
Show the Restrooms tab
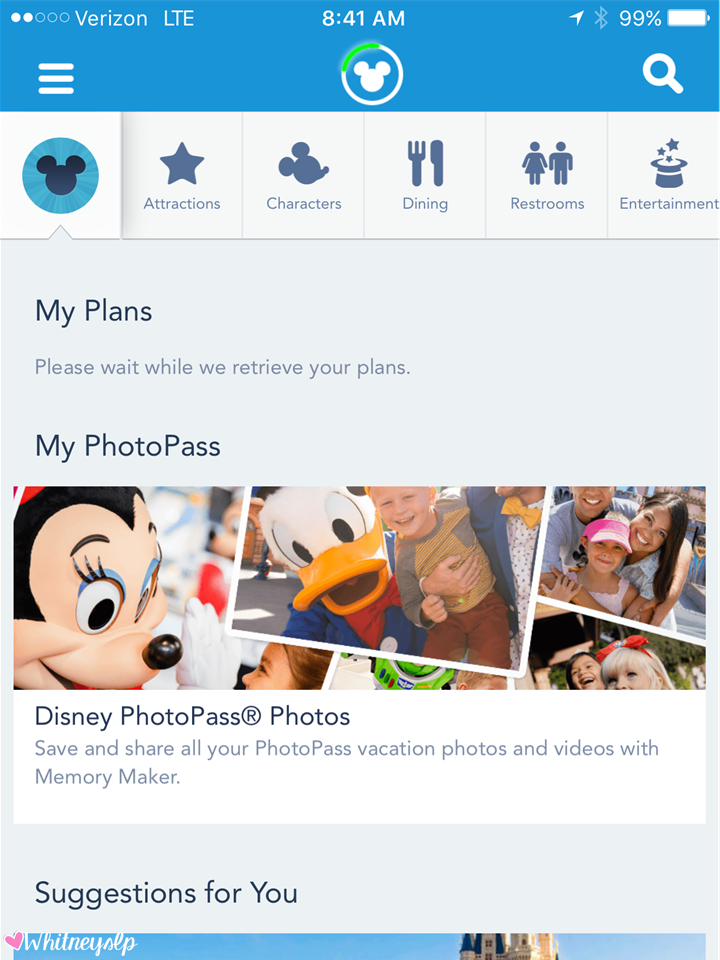[547, 176]
